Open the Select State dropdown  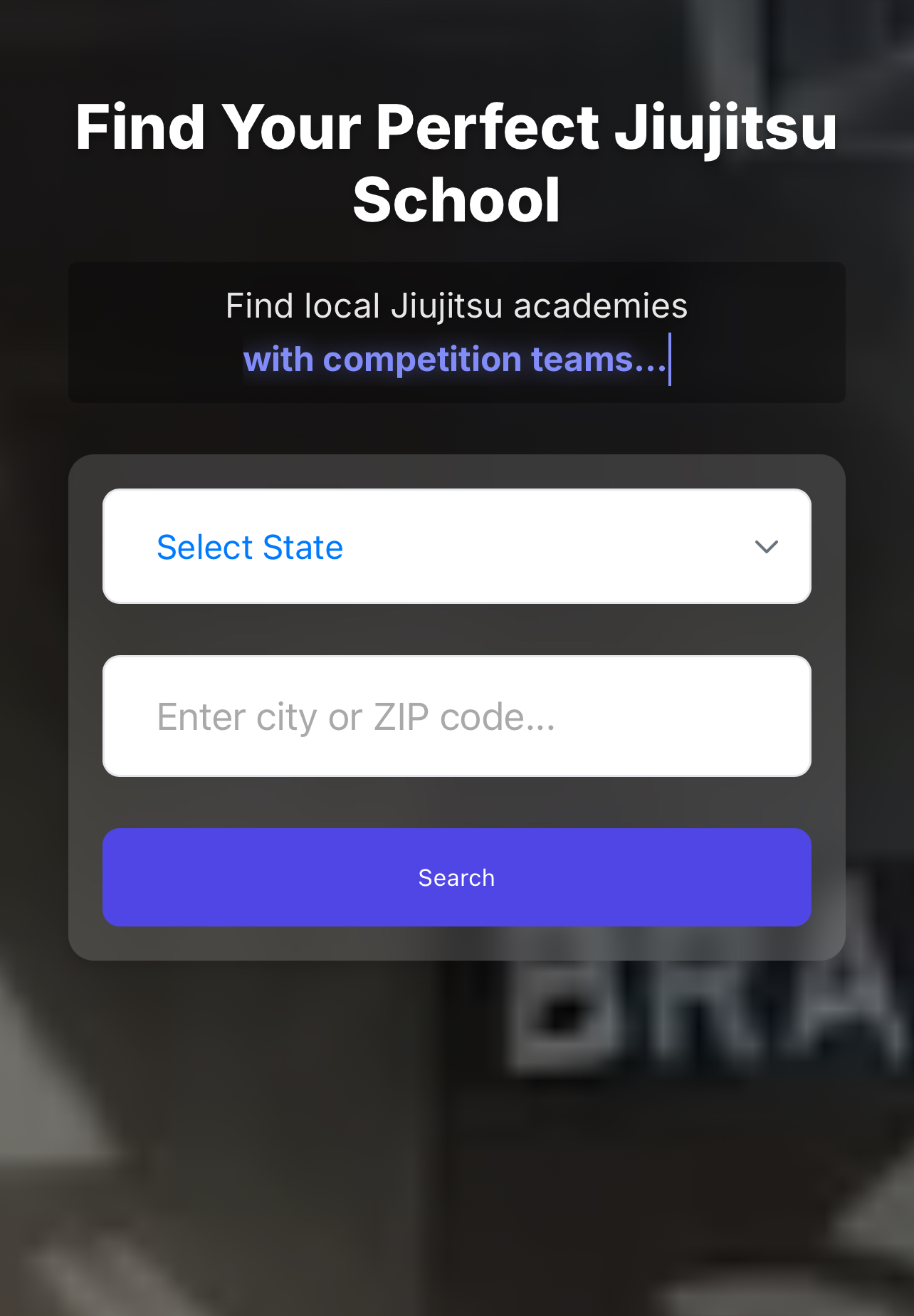456,546
